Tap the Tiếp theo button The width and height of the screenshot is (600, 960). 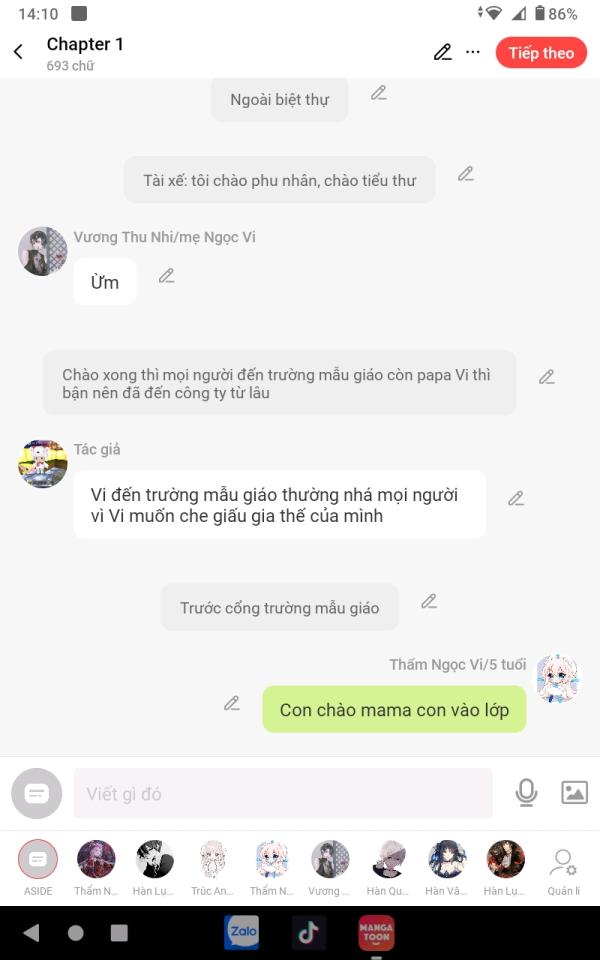coord(541,53)
